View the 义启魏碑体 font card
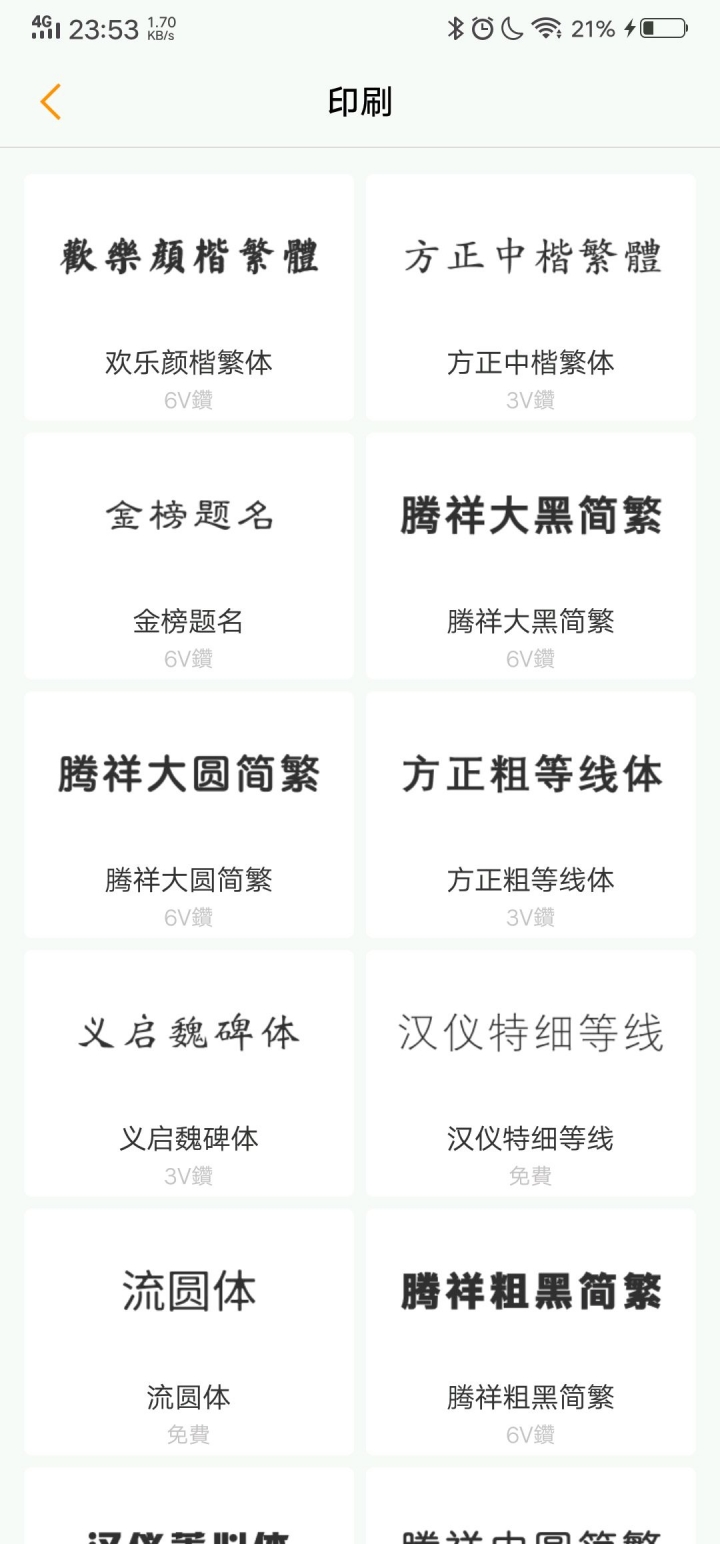 189,1073
